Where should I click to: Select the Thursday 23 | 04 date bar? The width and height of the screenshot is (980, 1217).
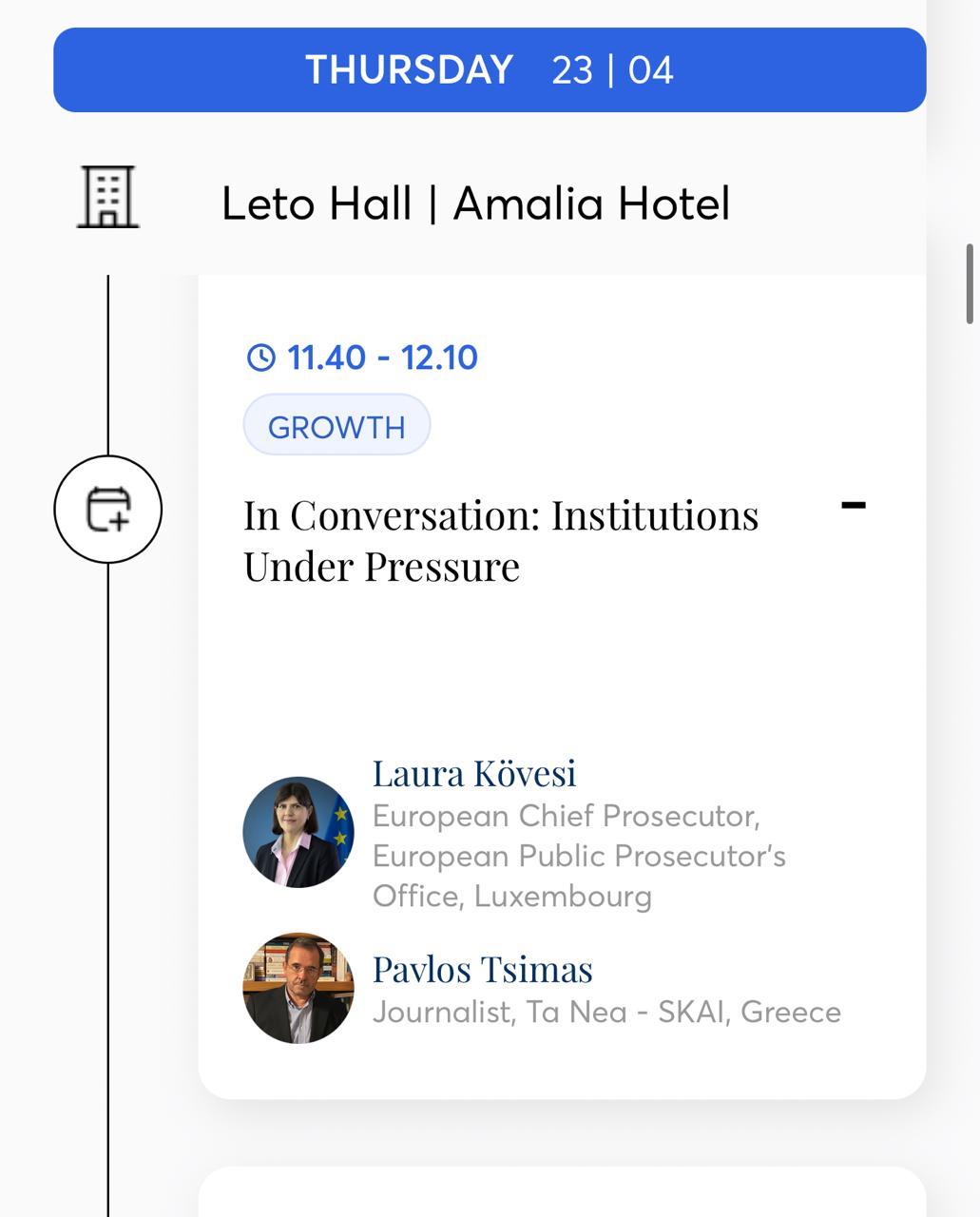[490, 70]
